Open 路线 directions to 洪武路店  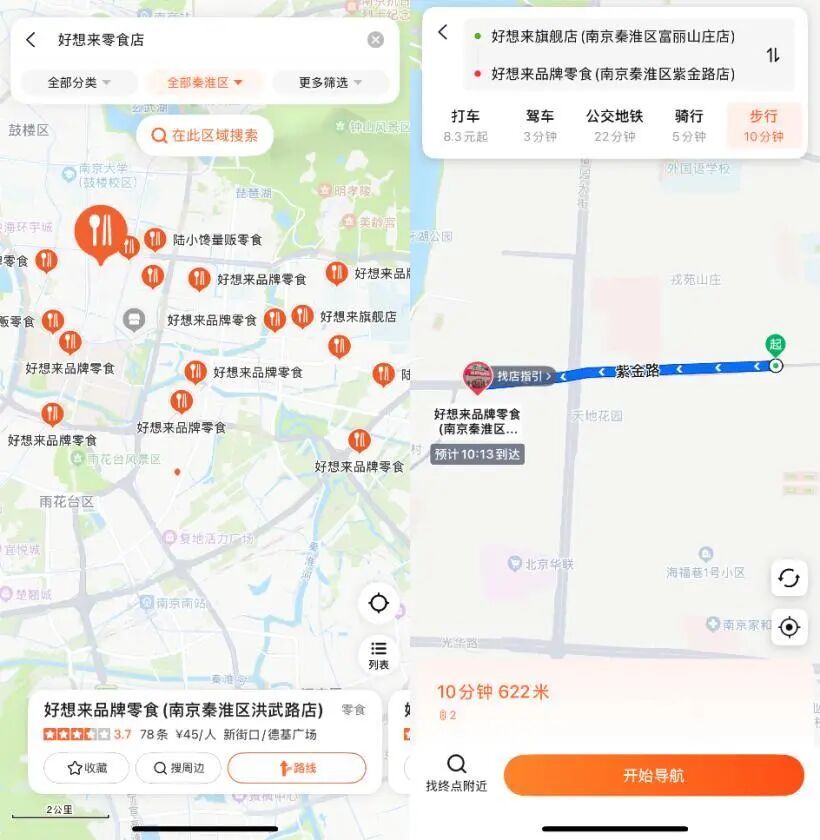pyautogui.click(x=297, y=768)
